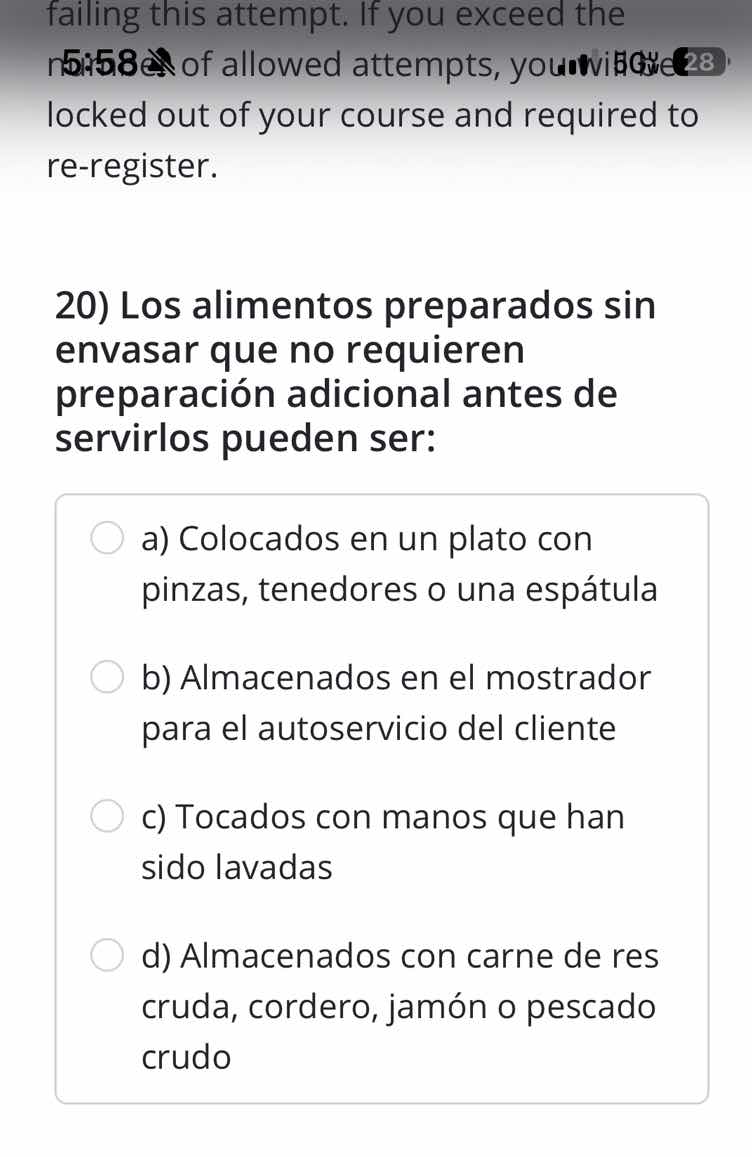The width and height of the screenshot is (752, 1157).
Task: Click the battery icon showing 28
Action: point(698,61)
